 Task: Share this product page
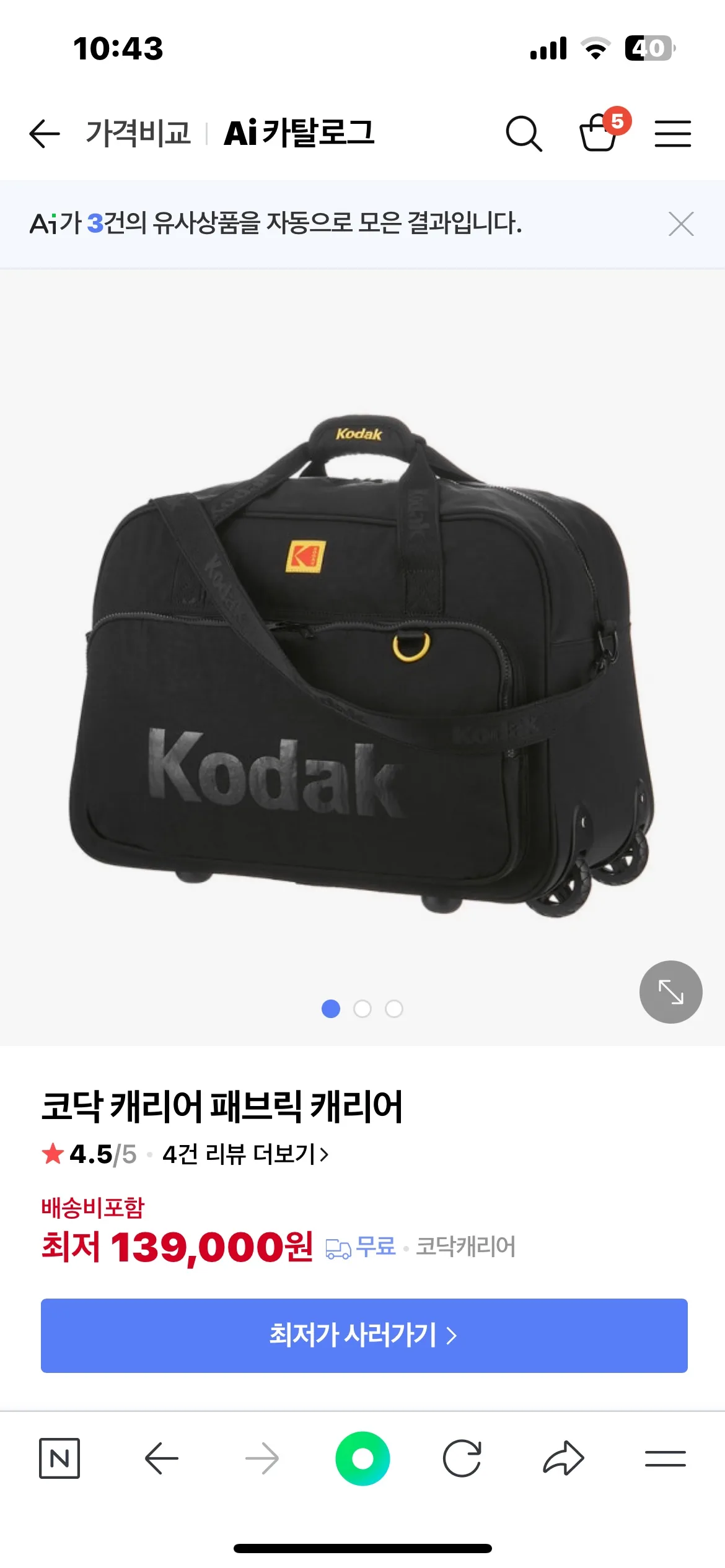coord(563,1458)
